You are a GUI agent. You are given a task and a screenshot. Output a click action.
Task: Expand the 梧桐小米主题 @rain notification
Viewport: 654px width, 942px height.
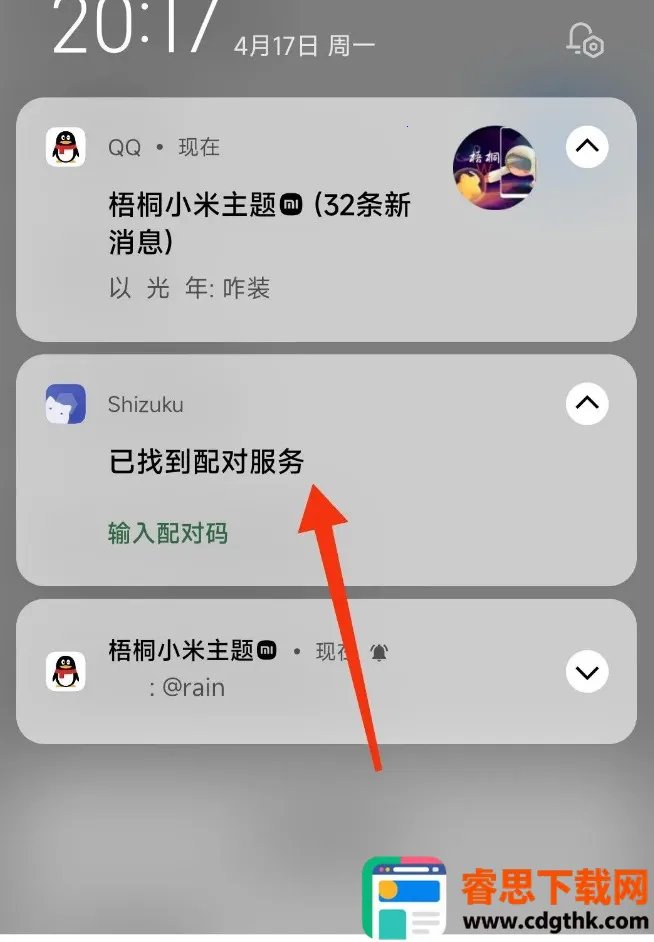pyautogui.click(x=587, y=671)
